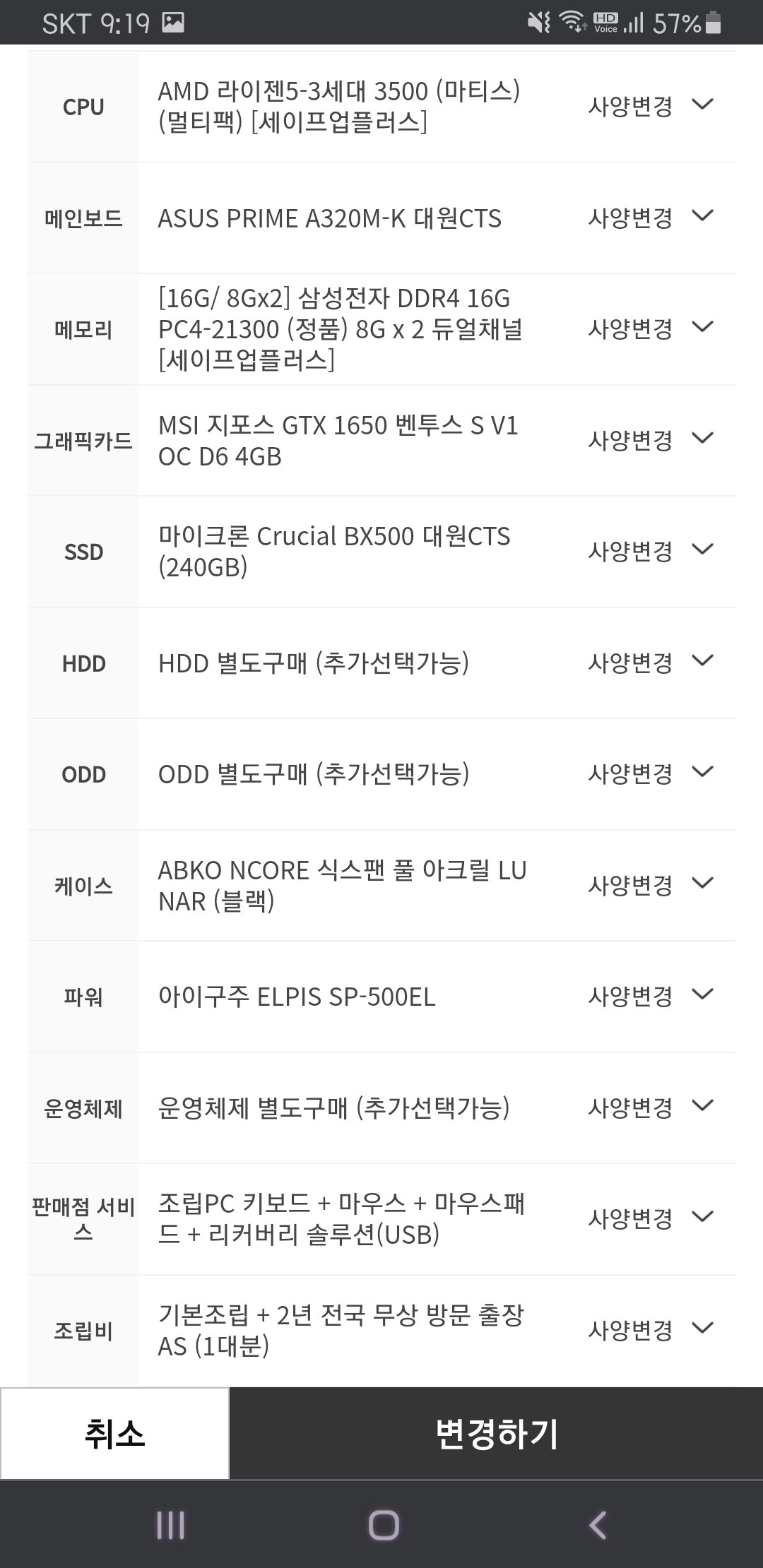763x1568 pixels.
Task: Confirm with the 변경하기 button
Action: 496,1434
